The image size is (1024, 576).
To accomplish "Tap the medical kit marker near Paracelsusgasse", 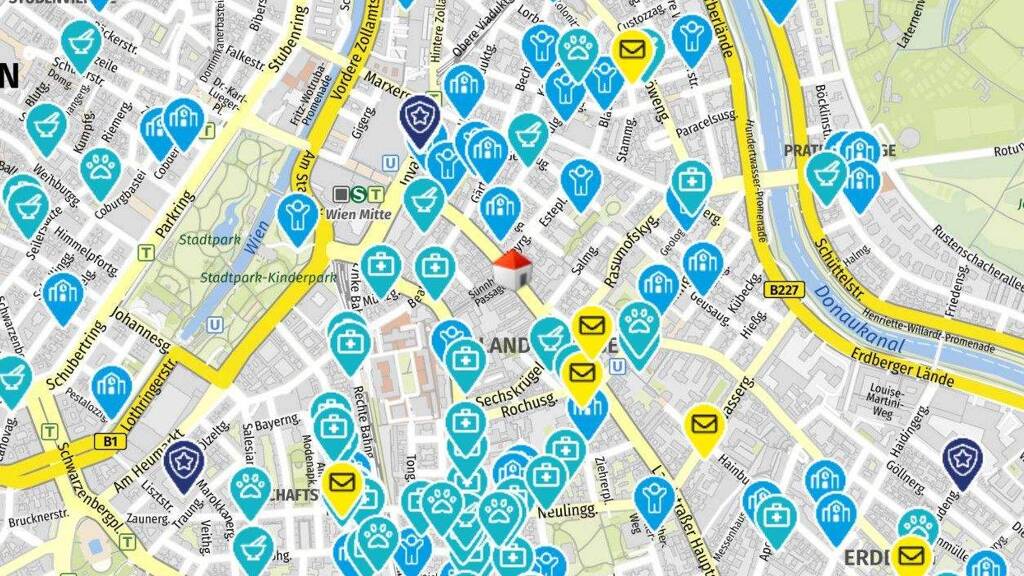I will point(690,183).
